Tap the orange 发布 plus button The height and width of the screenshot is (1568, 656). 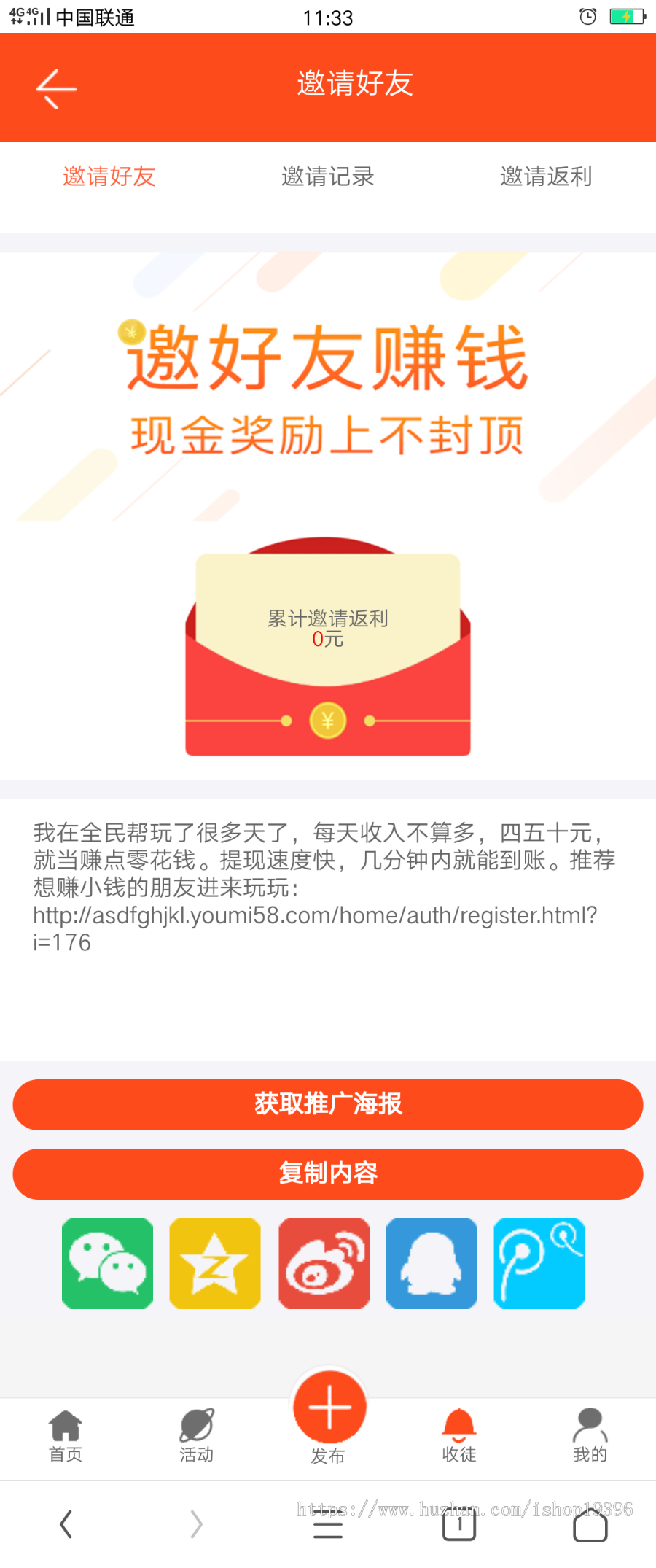point(328,1408)
